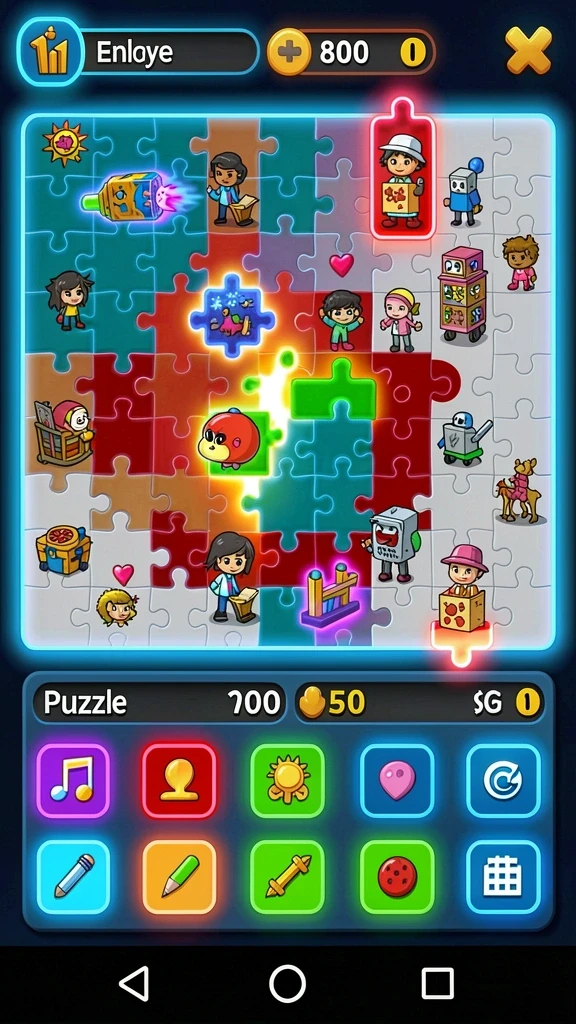Tap the green puzzle piece on the board

pos(334,389)
